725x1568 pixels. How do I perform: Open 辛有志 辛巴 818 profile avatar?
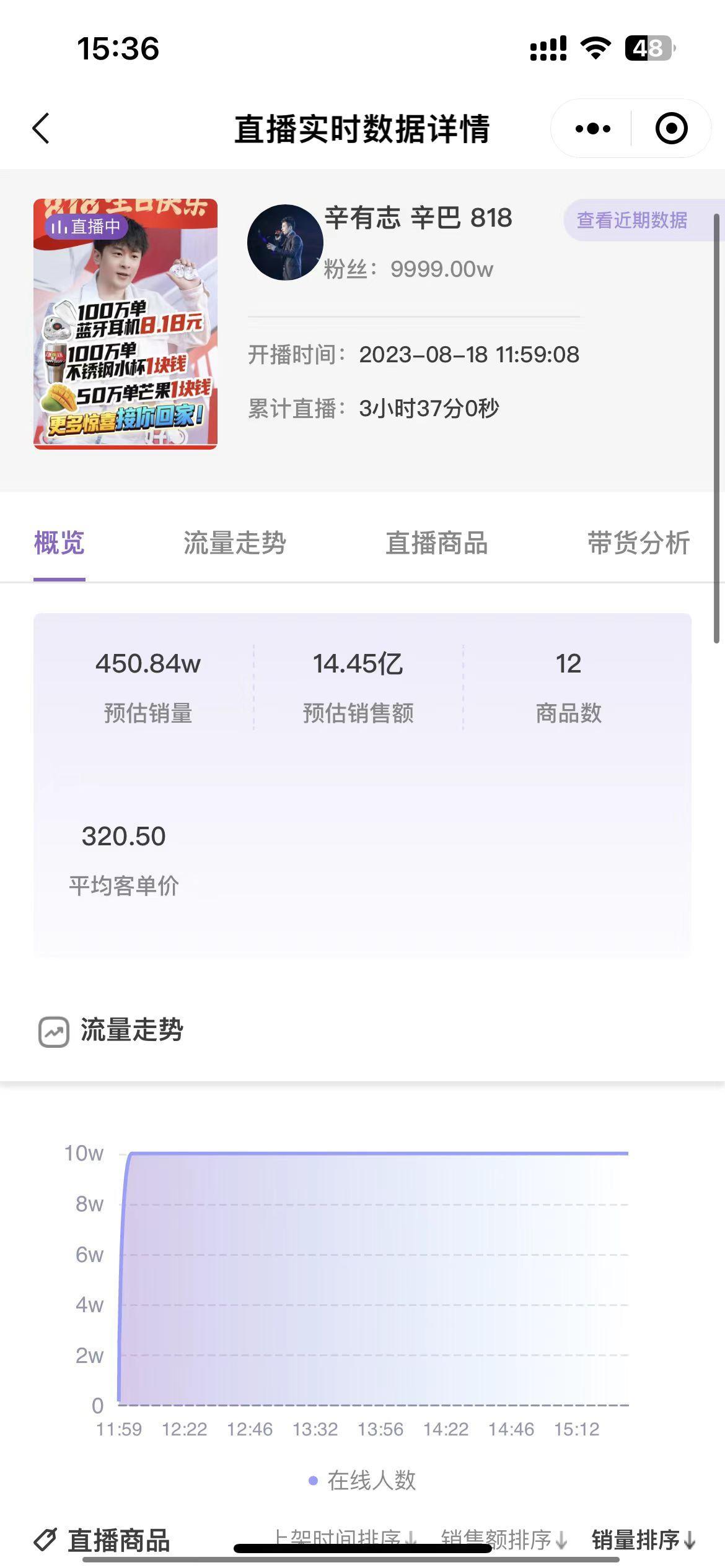pos(285,242)
